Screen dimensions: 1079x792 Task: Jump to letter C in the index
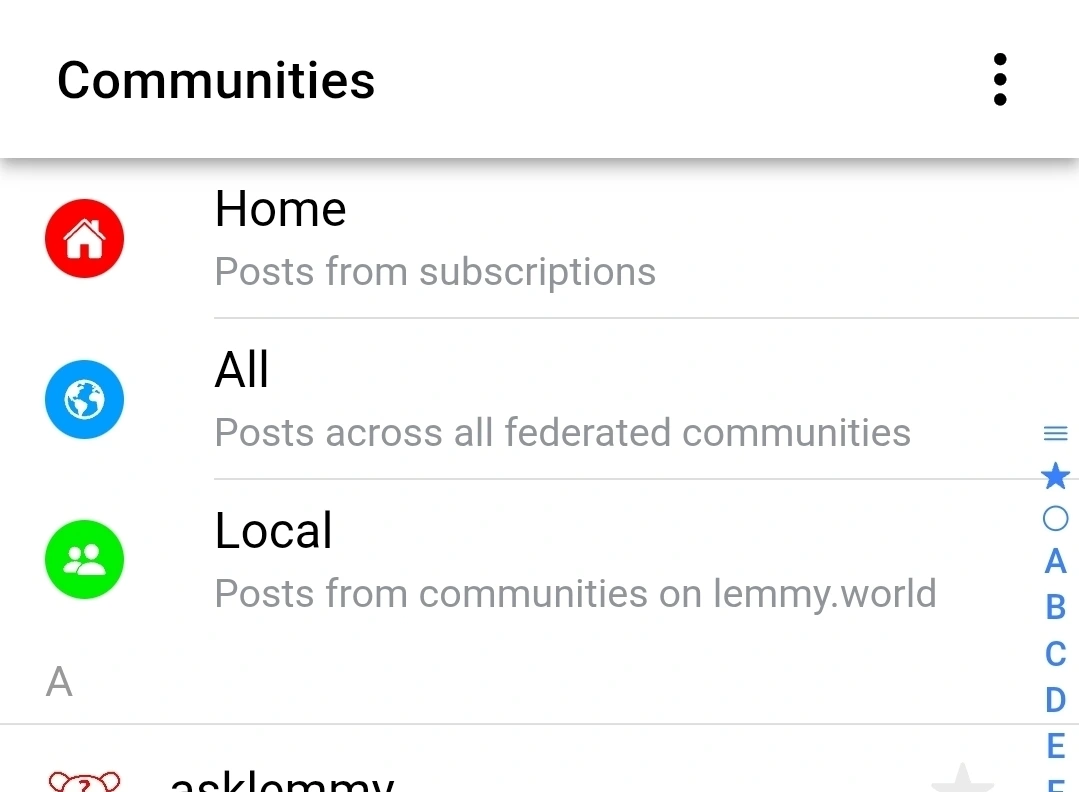pyautogui.click(x=1055, y=654)
